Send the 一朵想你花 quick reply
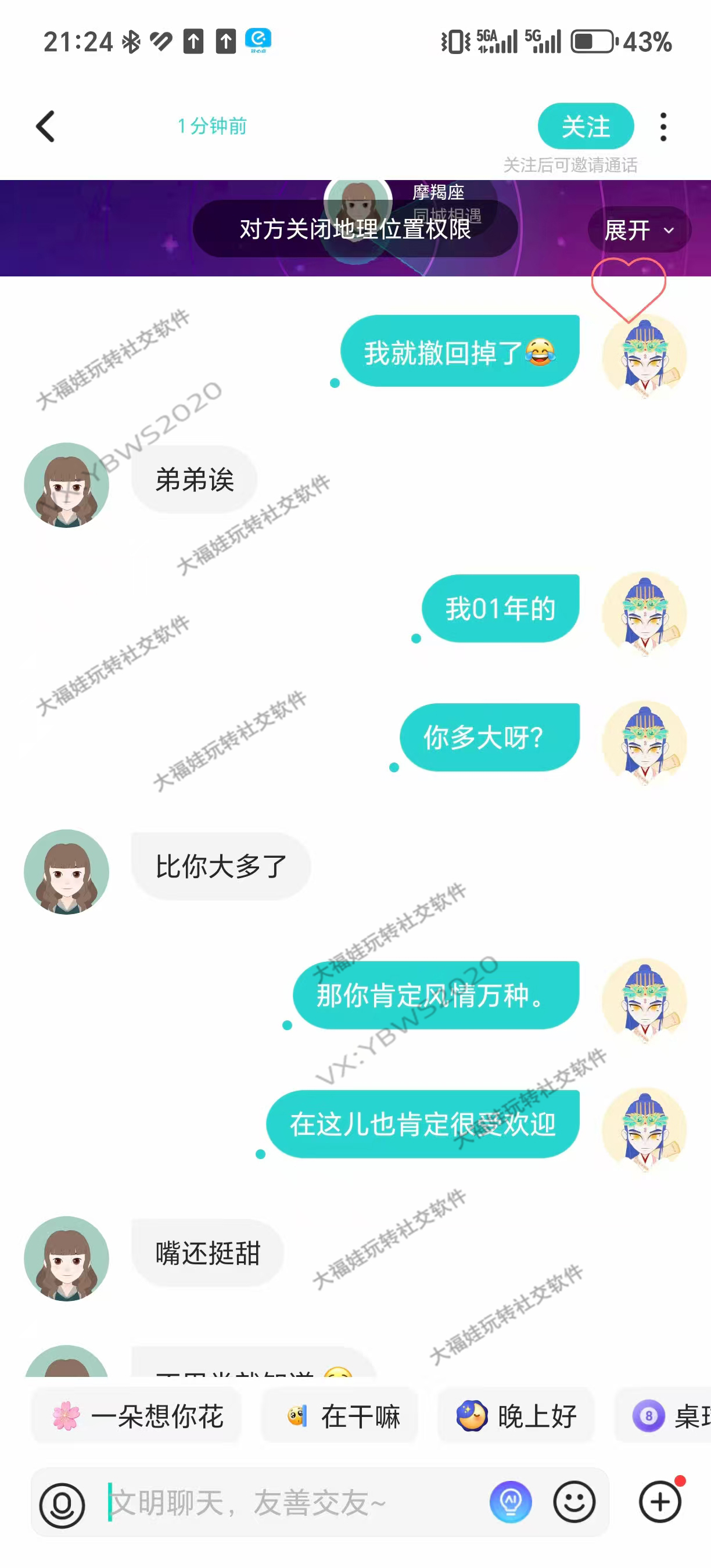The width and height of the screenshot is (711, 1568). (x=138, y=1416)
